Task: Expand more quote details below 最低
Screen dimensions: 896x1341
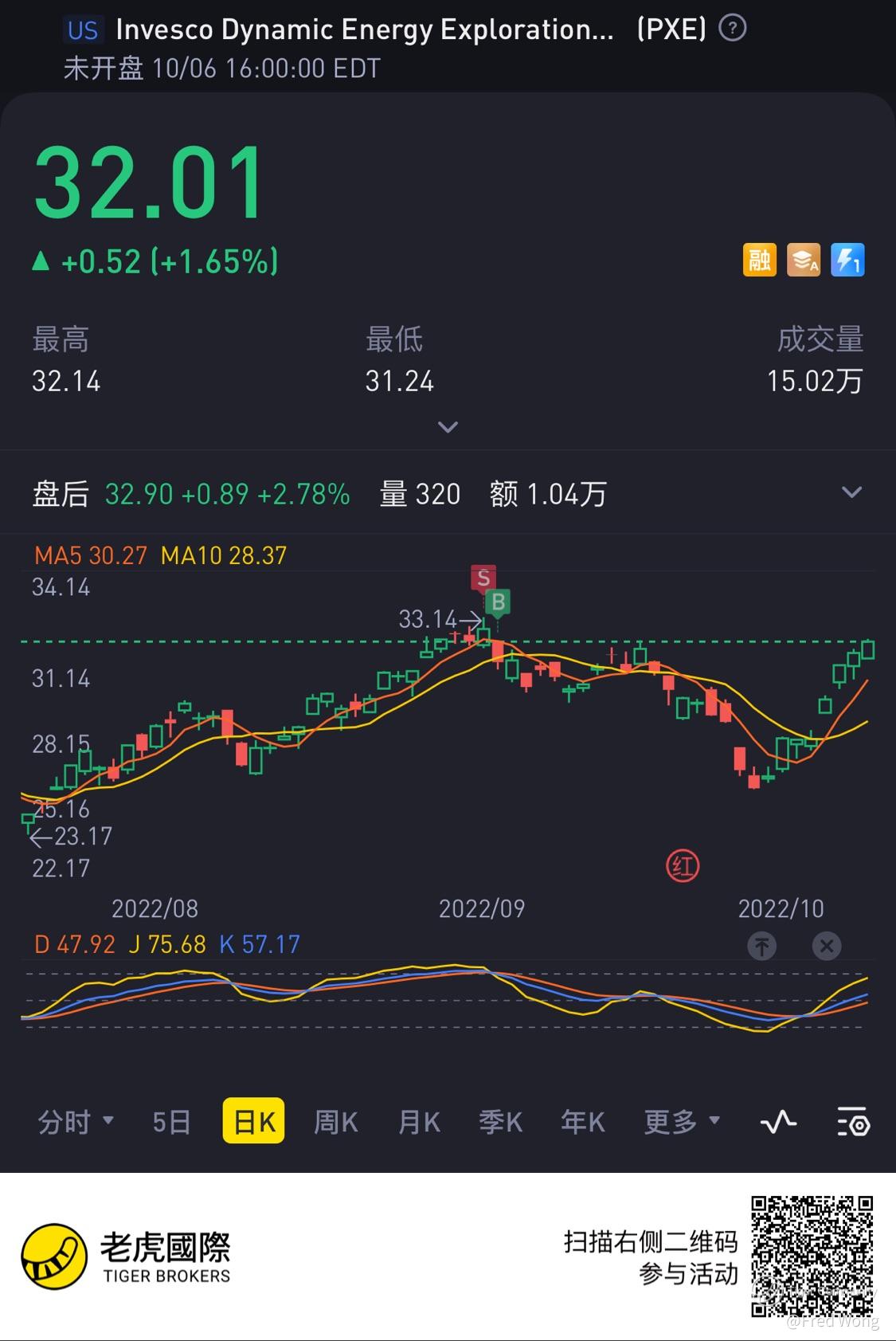Action: 448,427
